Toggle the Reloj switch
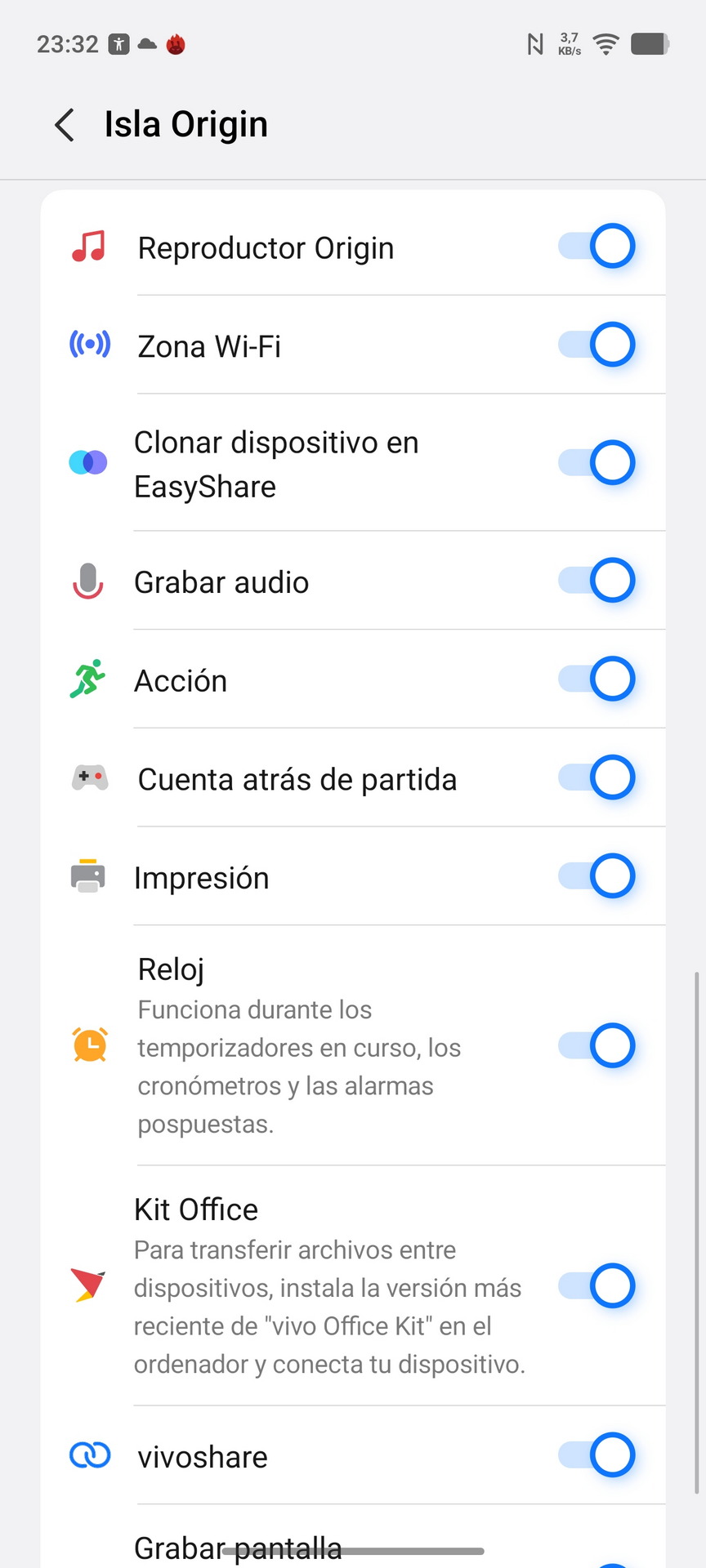 [x=597, y=1045]
